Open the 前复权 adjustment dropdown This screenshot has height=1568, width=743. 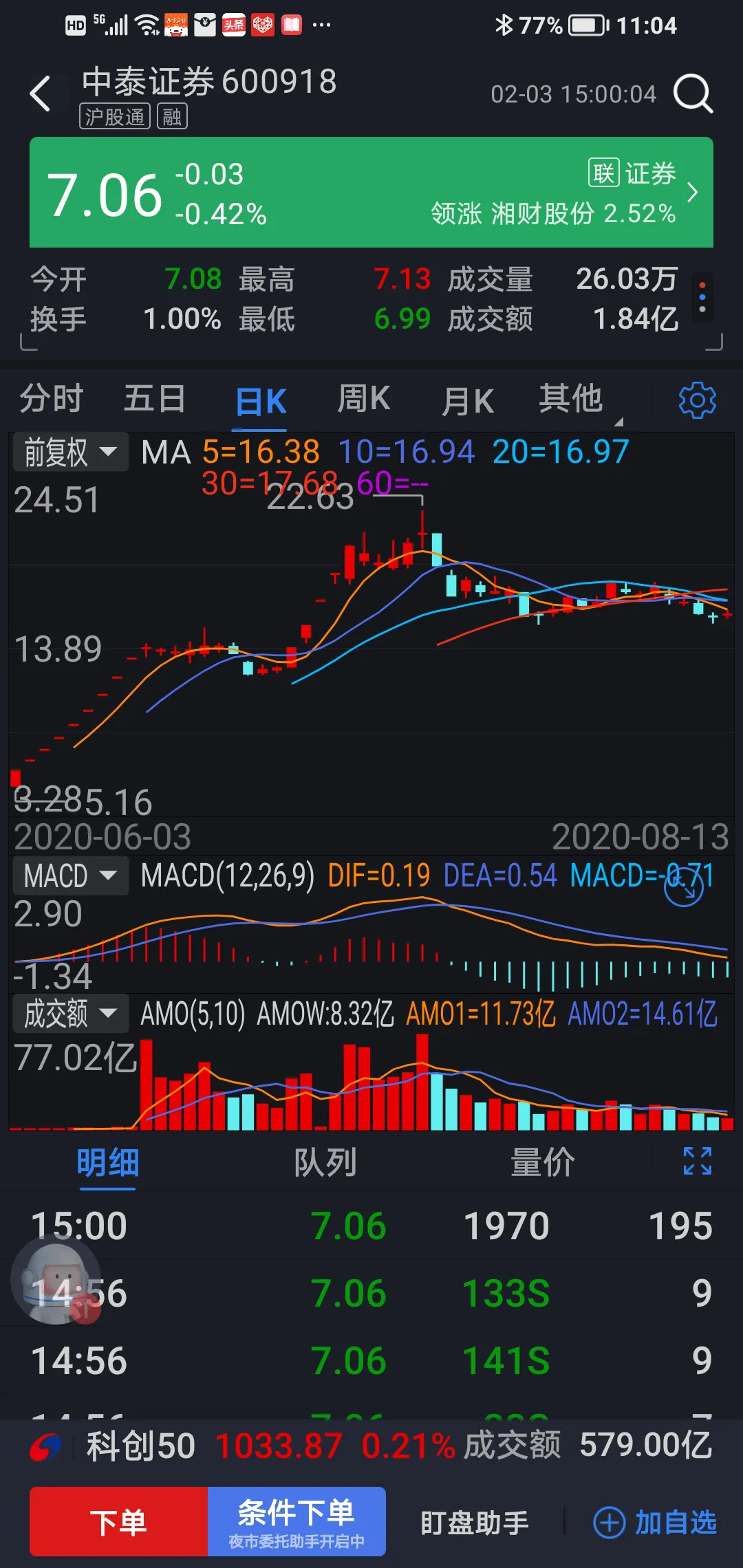point(70,453)
